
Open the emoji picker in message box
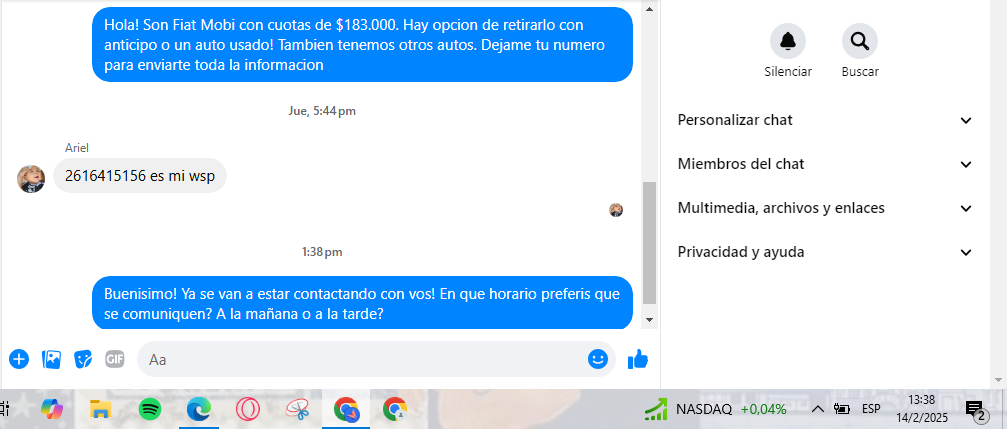tap(598, 359)
